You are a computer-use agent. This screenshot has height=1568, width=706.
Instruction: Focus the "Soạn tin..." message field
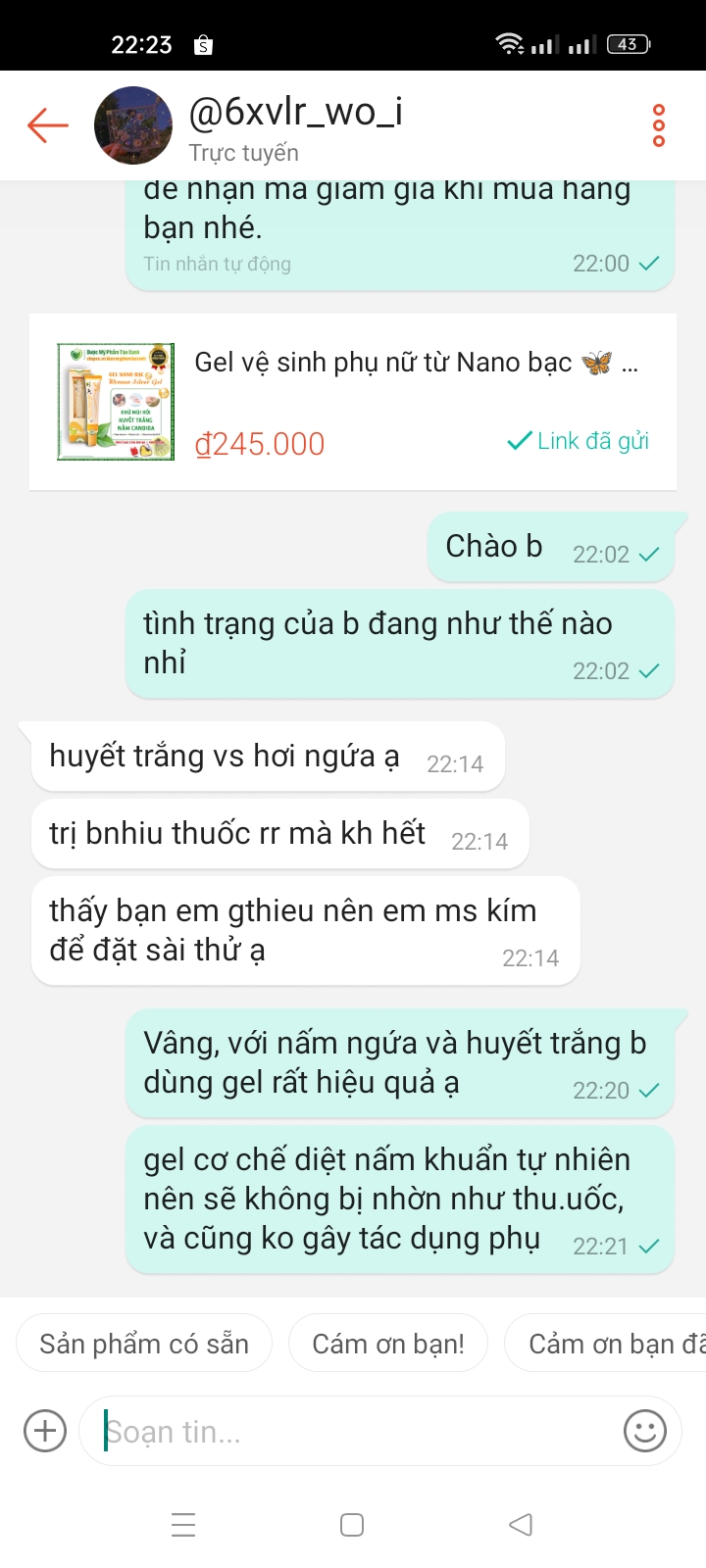pos(343,1432)
